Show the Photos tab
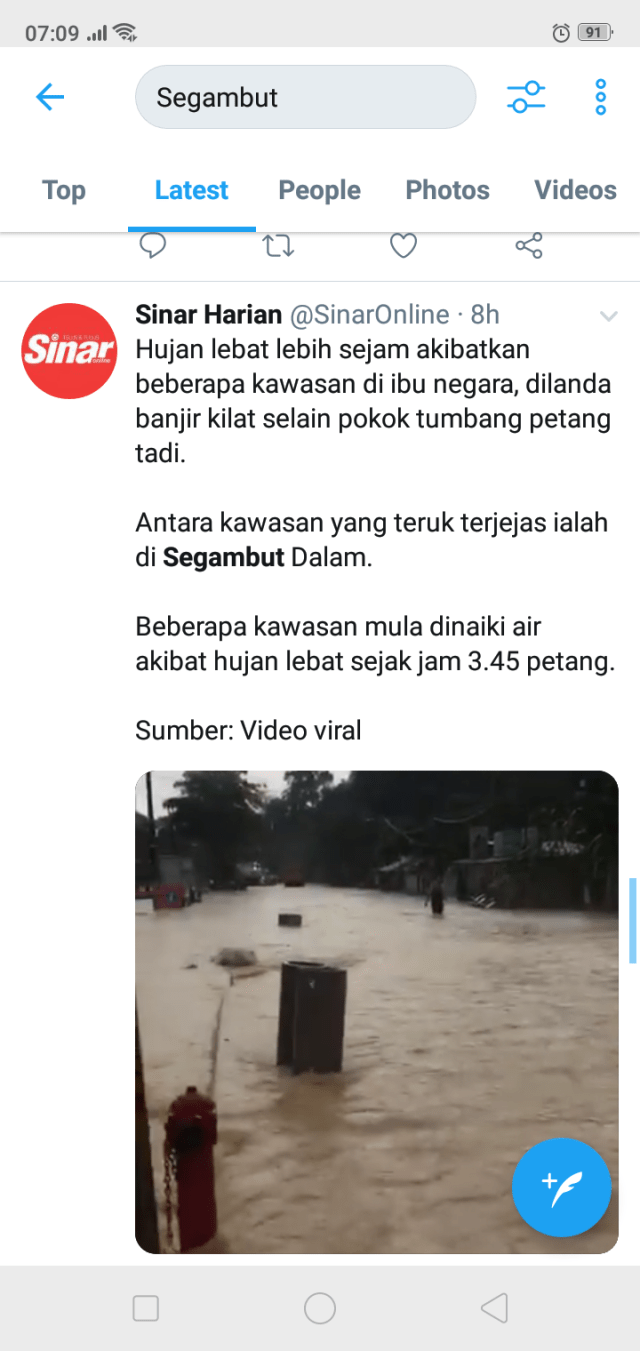The image size is (640, 1351). (448, 190)
